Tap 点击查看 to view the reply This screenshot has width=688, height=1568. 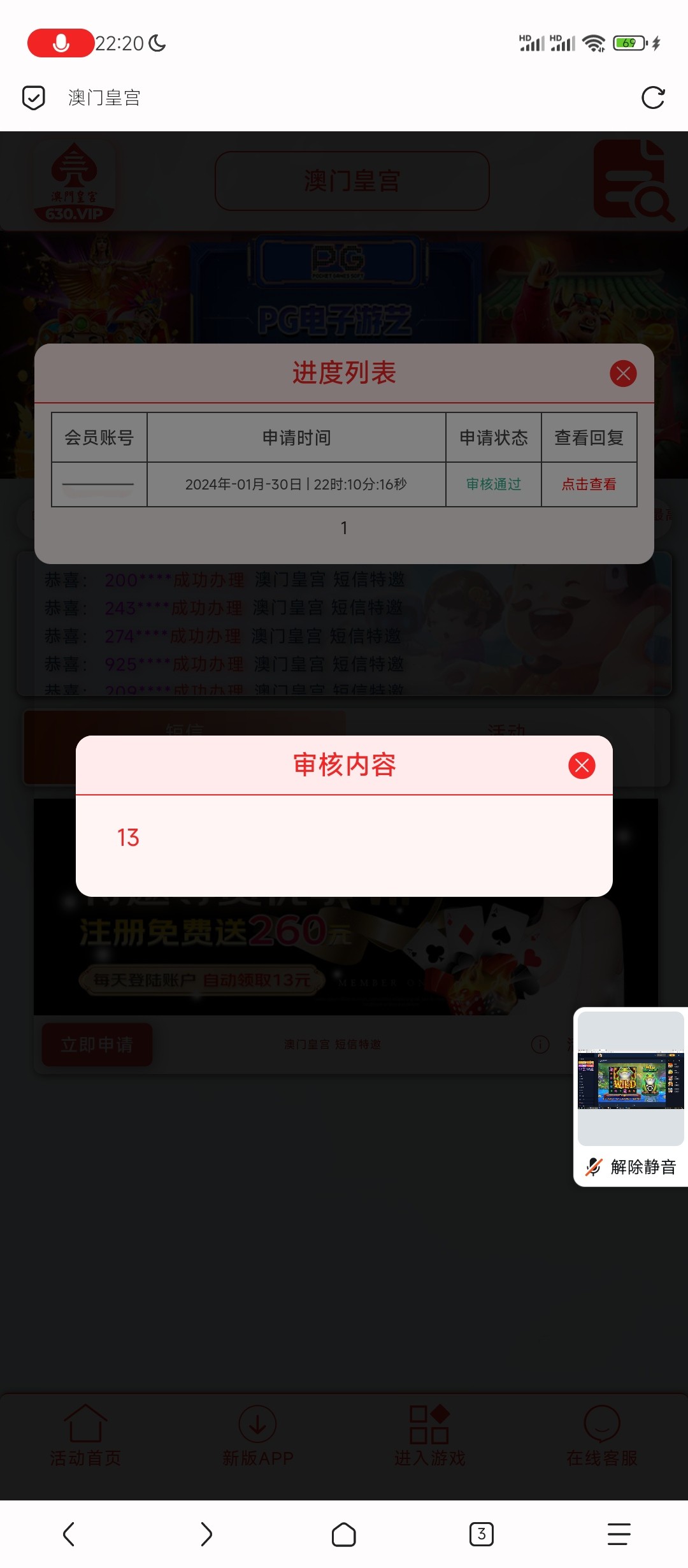coord(589,484)
